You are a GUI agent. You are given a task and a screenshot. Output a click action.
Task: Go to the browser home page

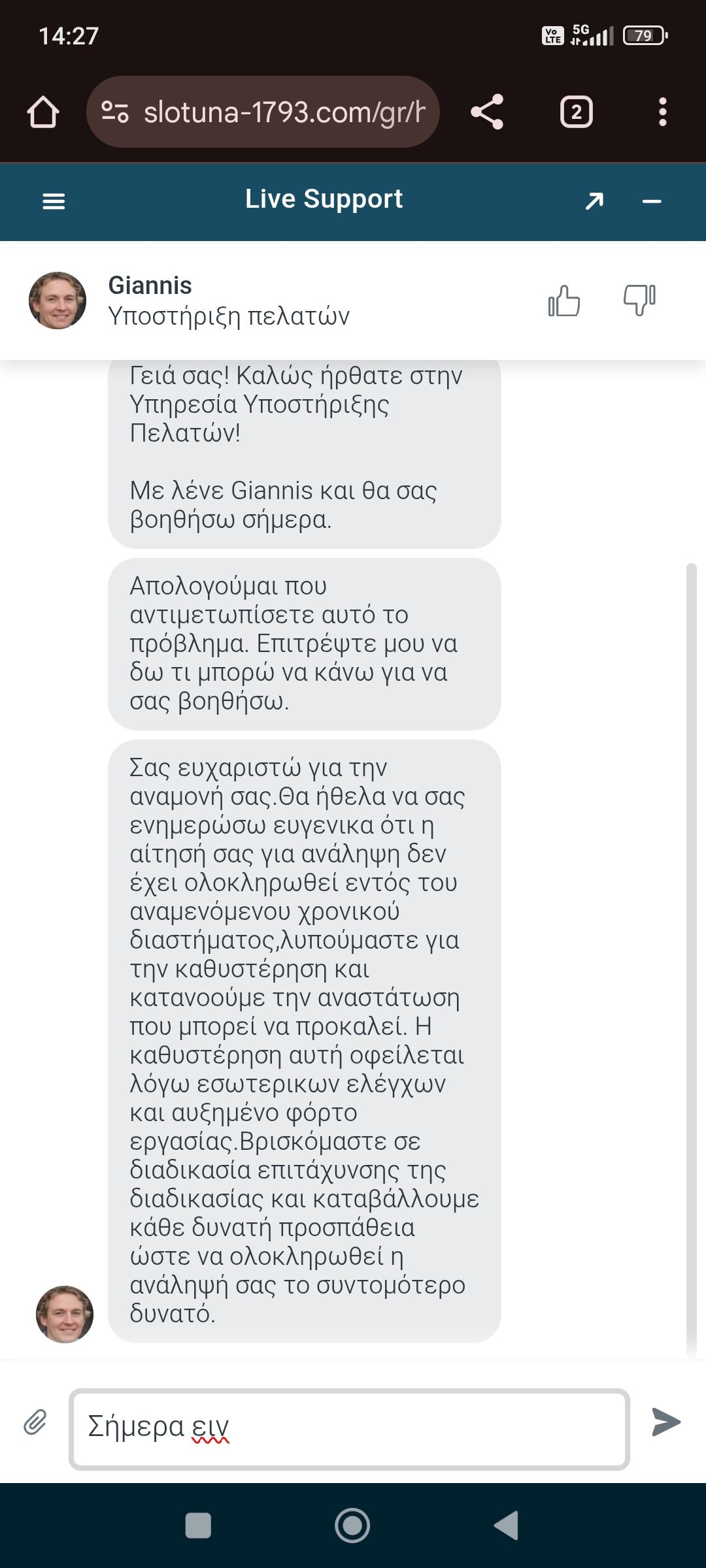[43, 112]
